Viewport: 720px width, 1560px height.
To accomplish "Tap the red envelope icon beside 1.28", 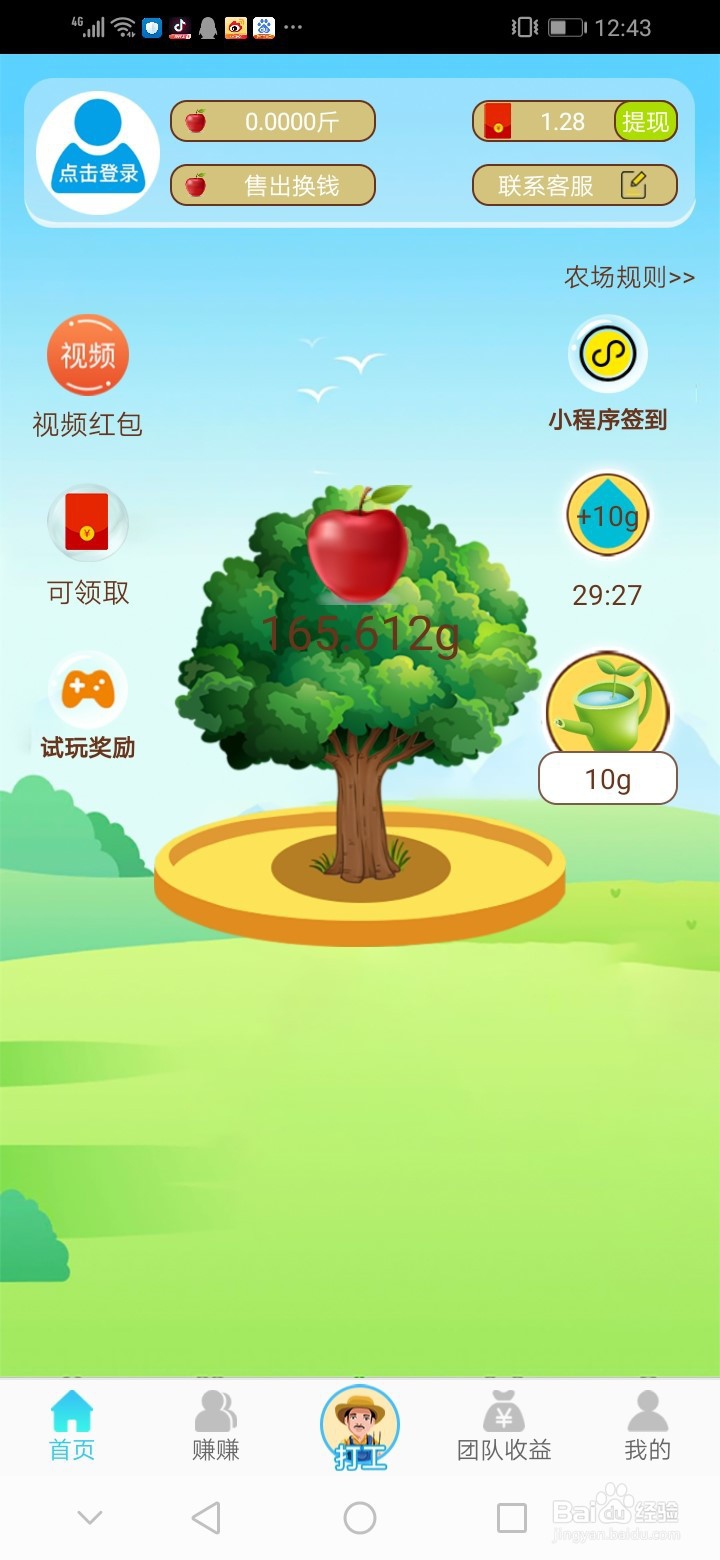I will point(496,120).
